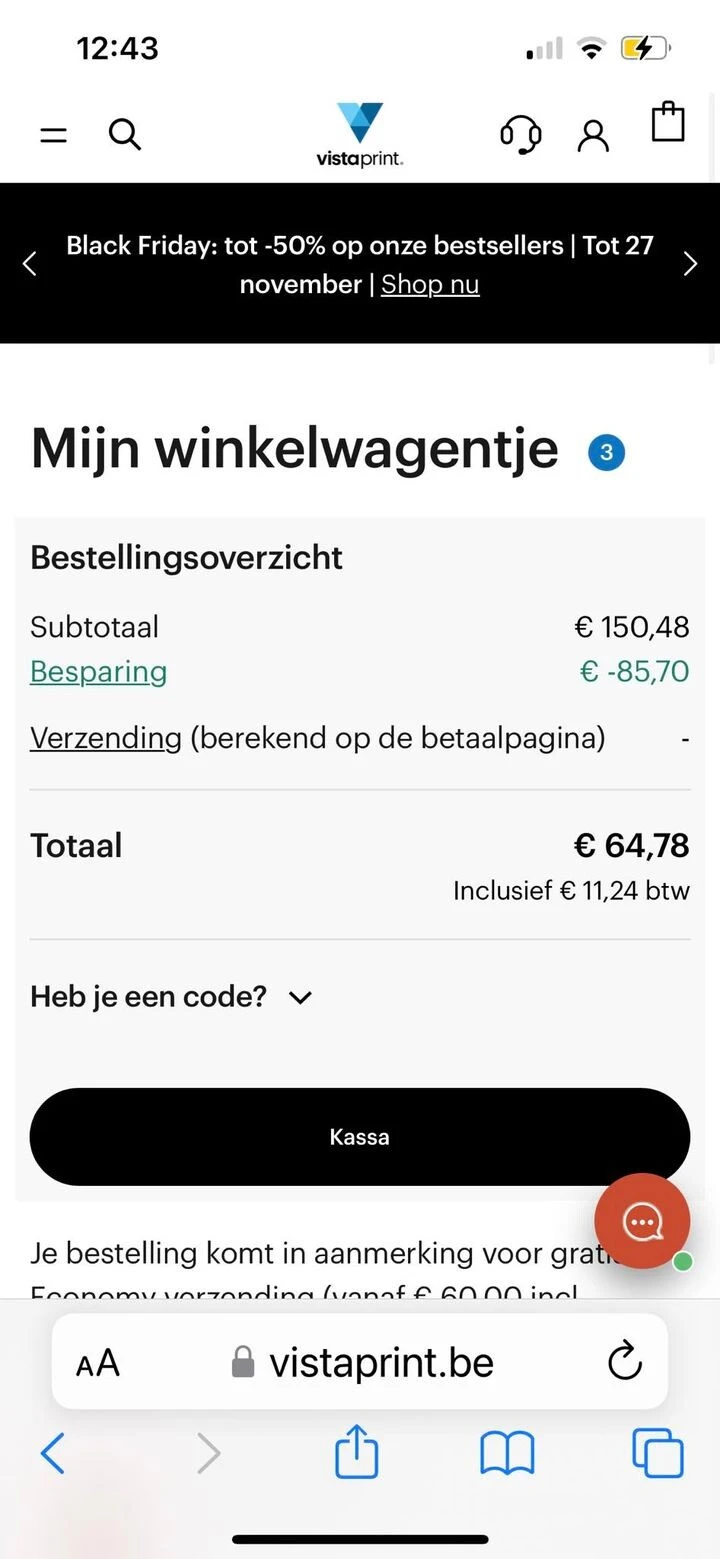
Task: Expand the Heb je een code? section
Action: (172, 997)
